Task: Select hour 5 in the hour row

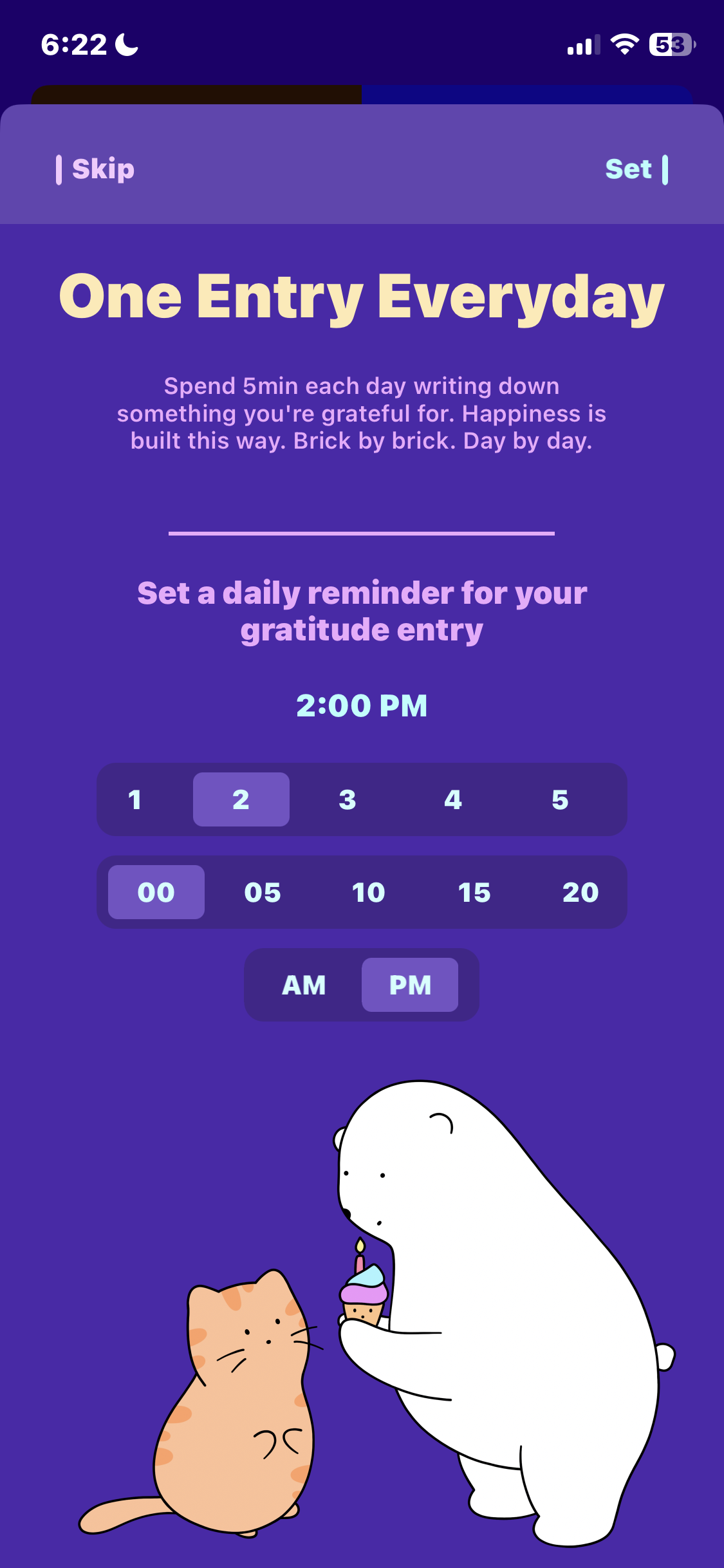Action: point(560,799)
